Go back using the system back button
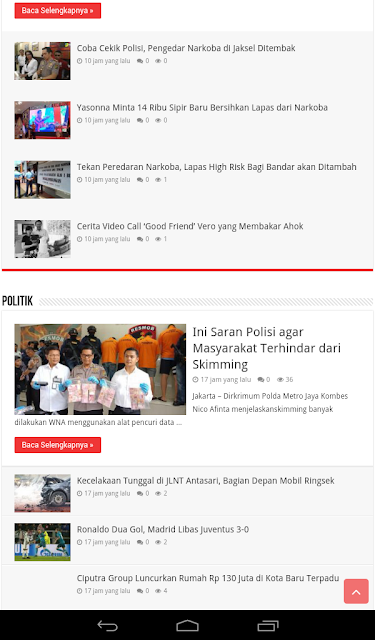 click(108, 625)
